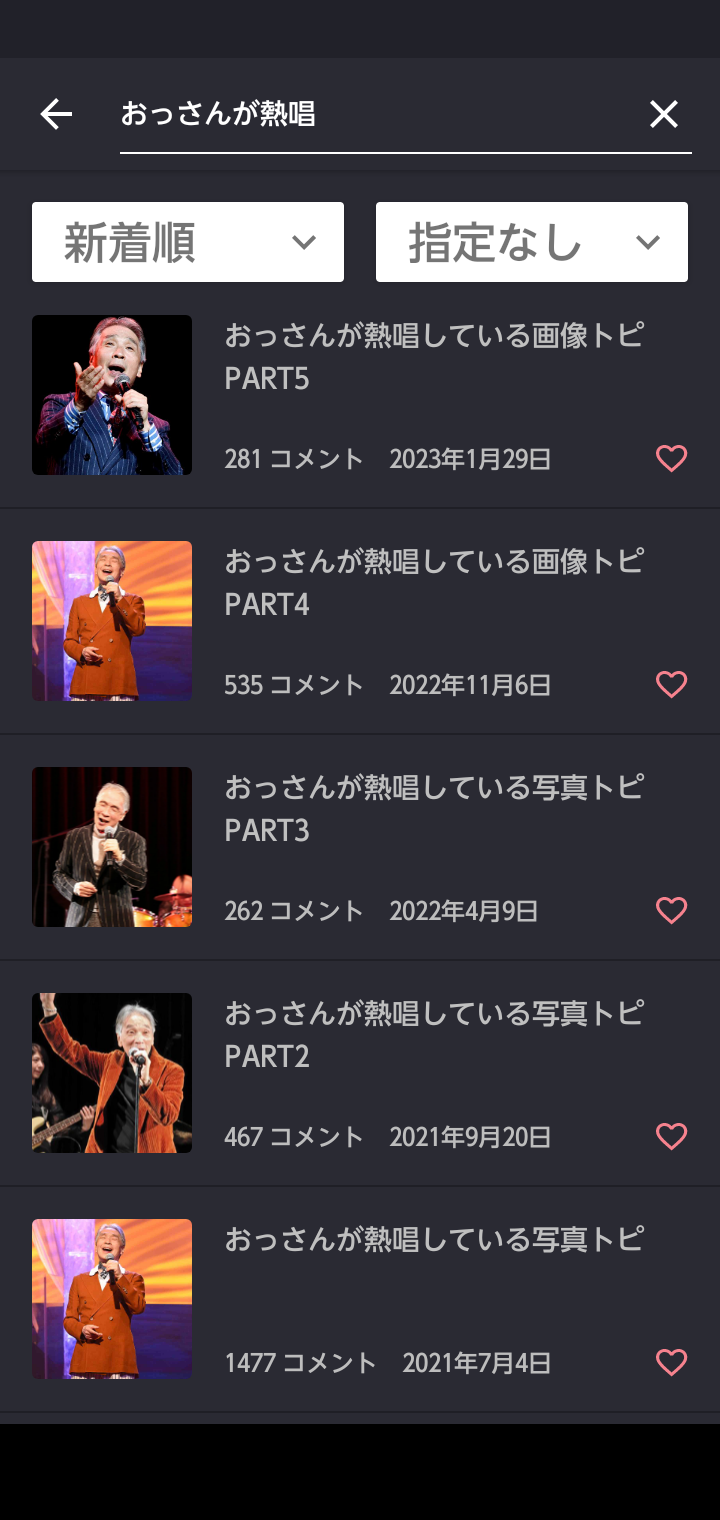Like the PART5 topic with heart
This screenshot has height=1520, width=720.
[x=671, y=459]
